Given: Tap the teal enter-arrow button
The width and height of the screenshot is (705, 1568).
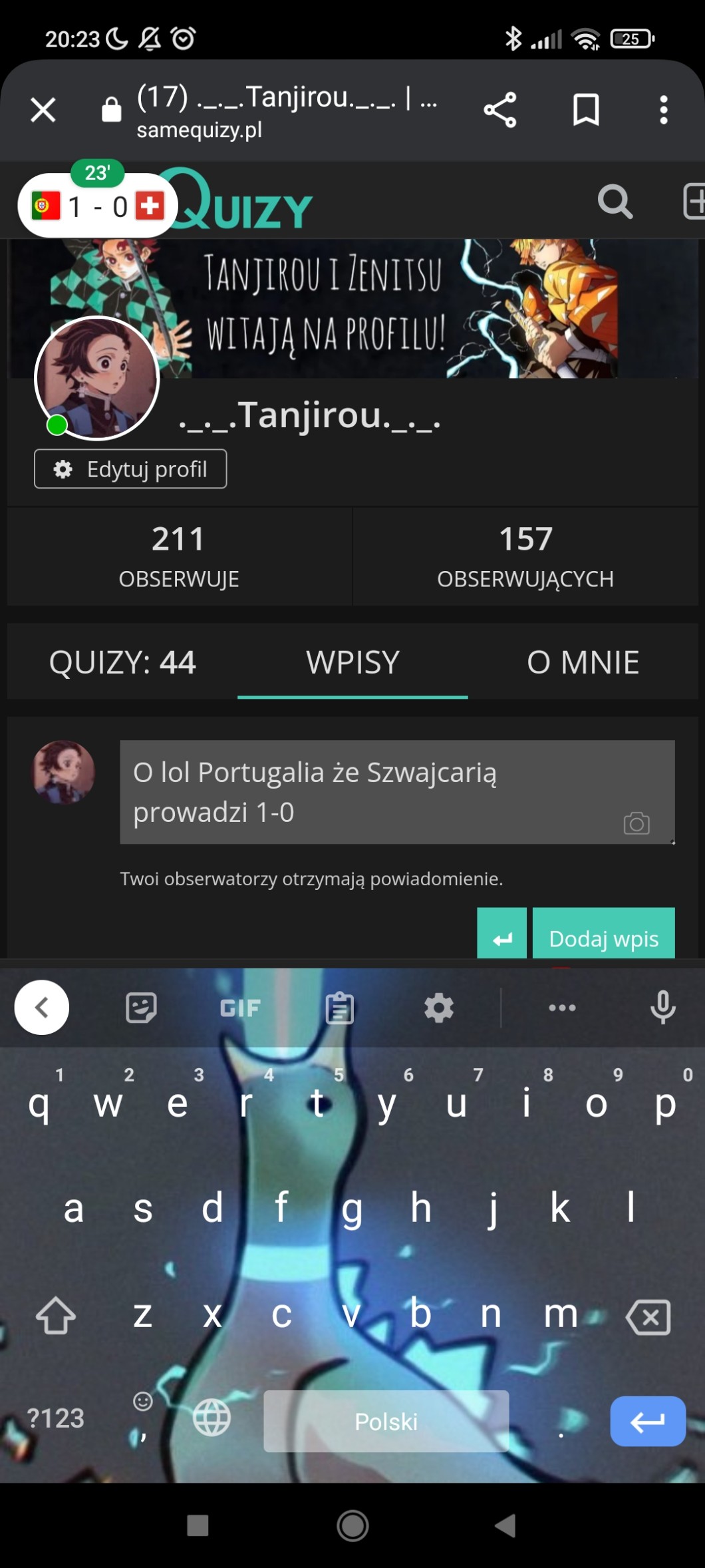Looking at the screenshot, I should [501, 938].
